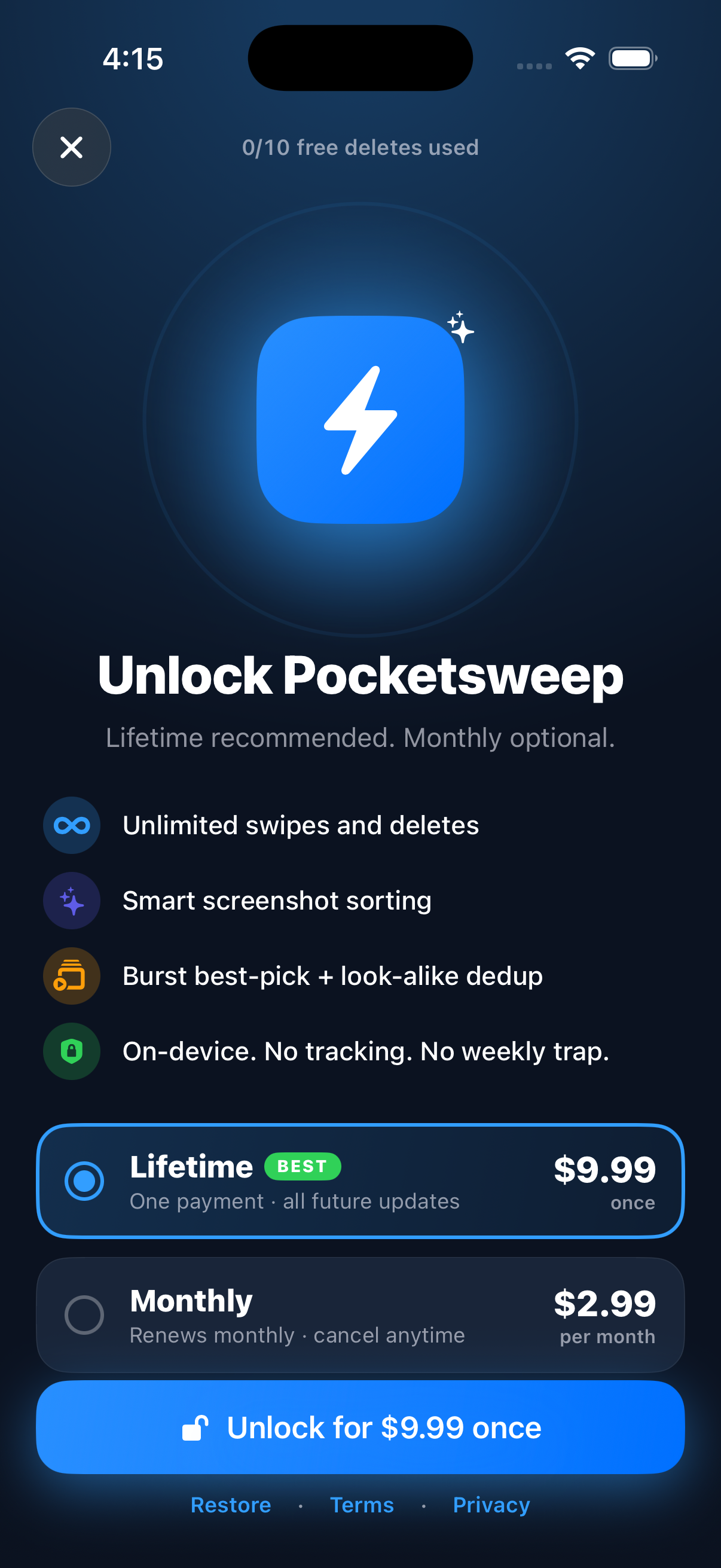721x1568 pixels.
Task: Select the Lifetime $9.99 plan
Action: [360, 1181]
